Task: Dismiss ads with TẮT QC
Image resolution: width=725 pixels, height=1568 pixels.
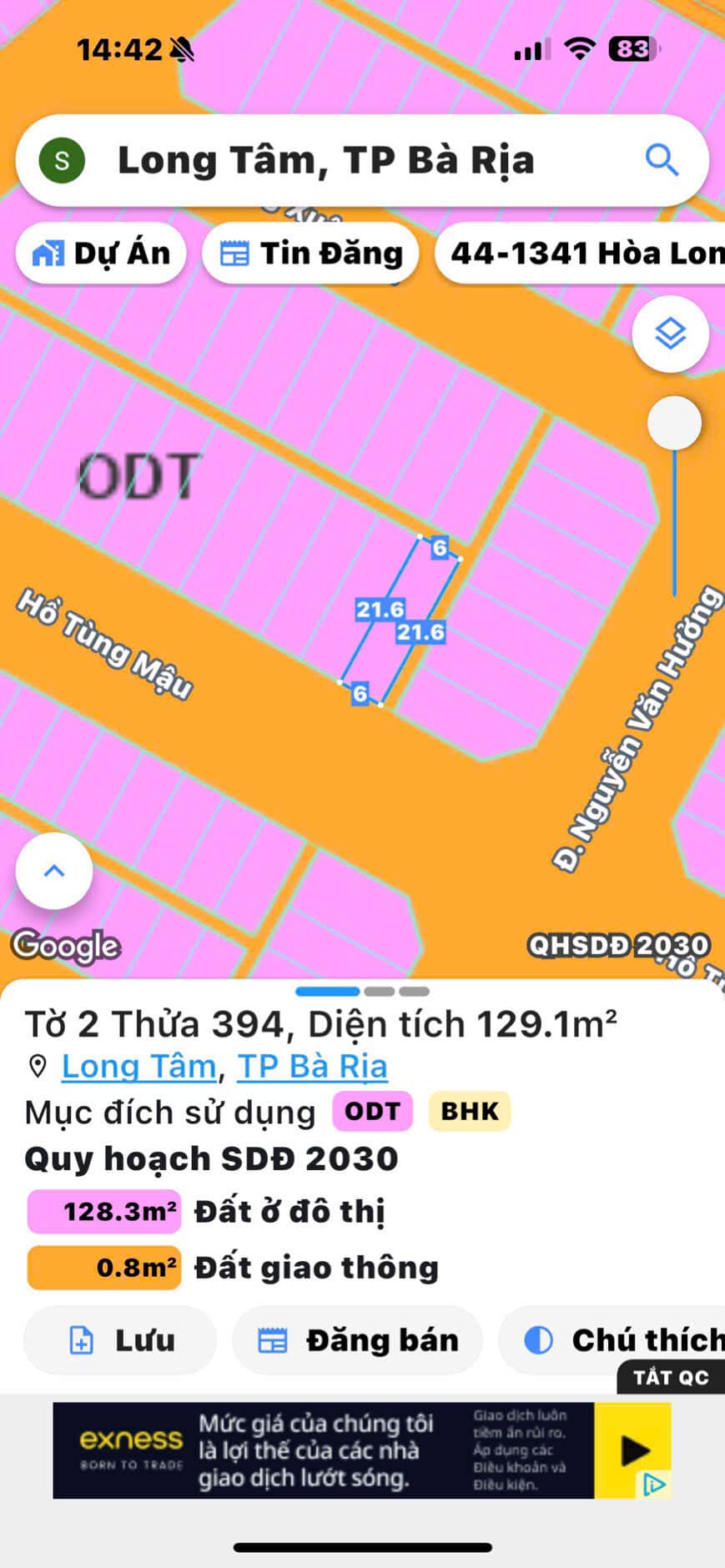Action: (671, 1377)
